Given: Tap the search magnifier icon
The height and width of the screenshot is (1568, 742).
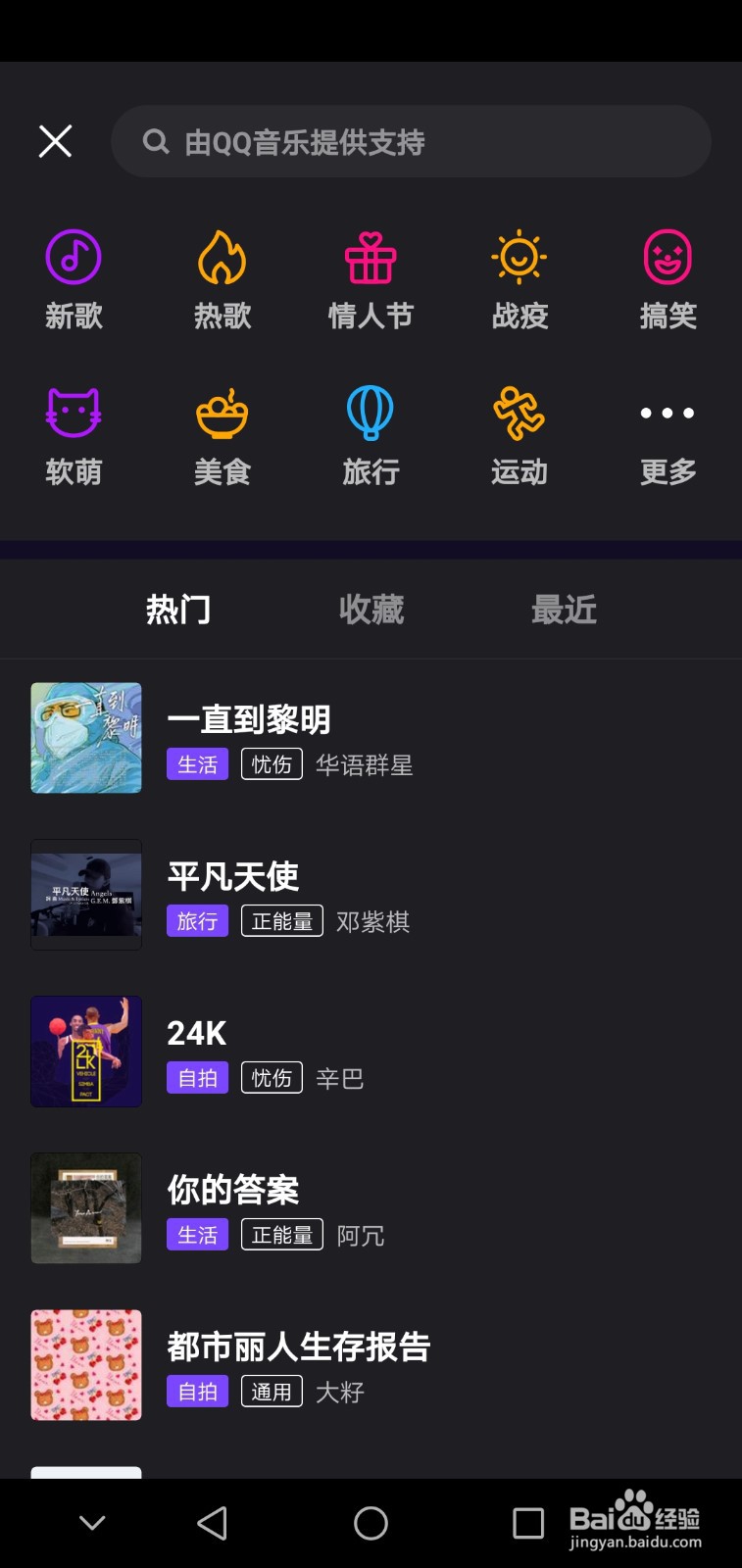Looking at the screenshot, I should tap(157, 141).
